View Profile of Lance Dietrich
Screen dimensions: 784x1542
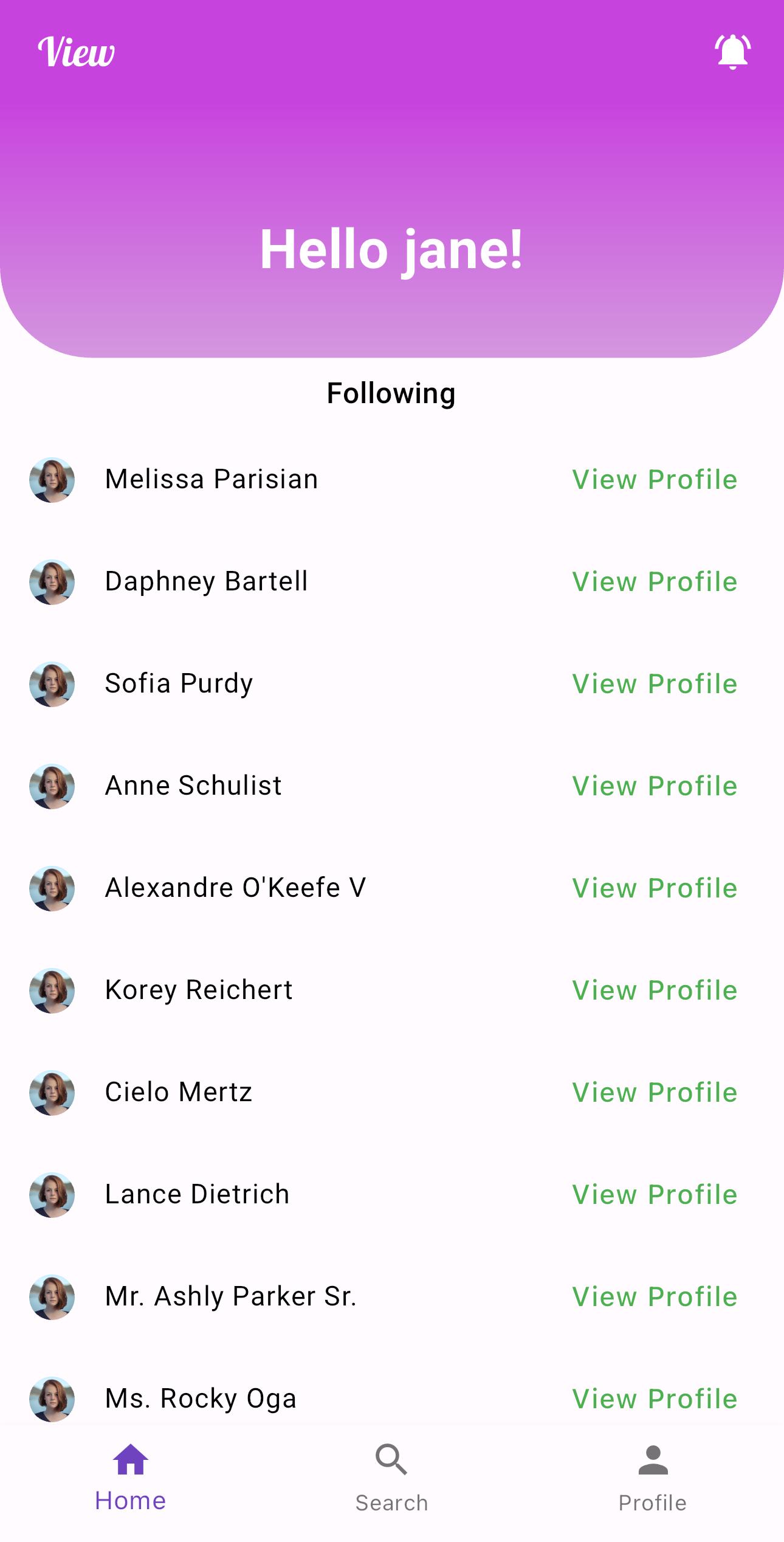pos(655,1195)
